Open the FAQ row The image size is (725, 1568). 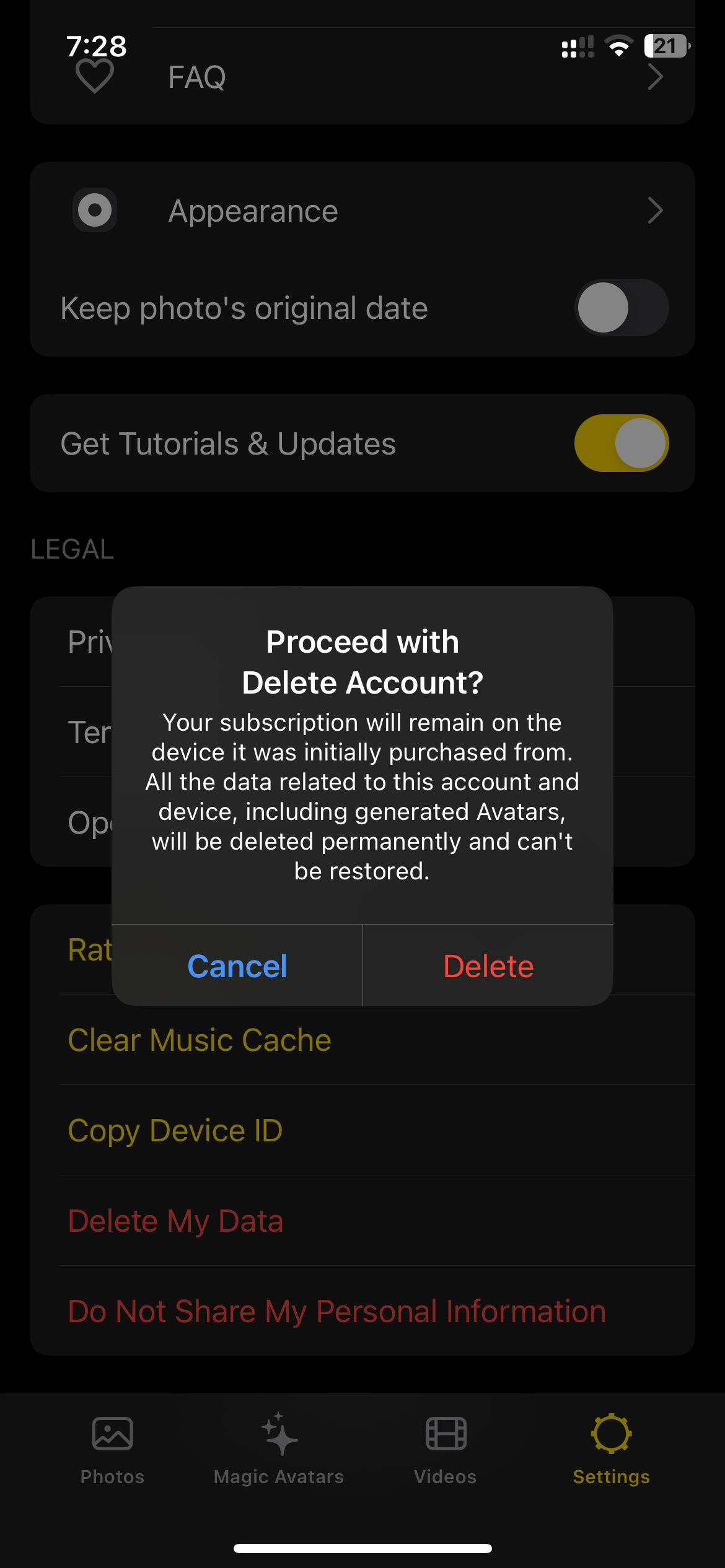click(362, 78)
